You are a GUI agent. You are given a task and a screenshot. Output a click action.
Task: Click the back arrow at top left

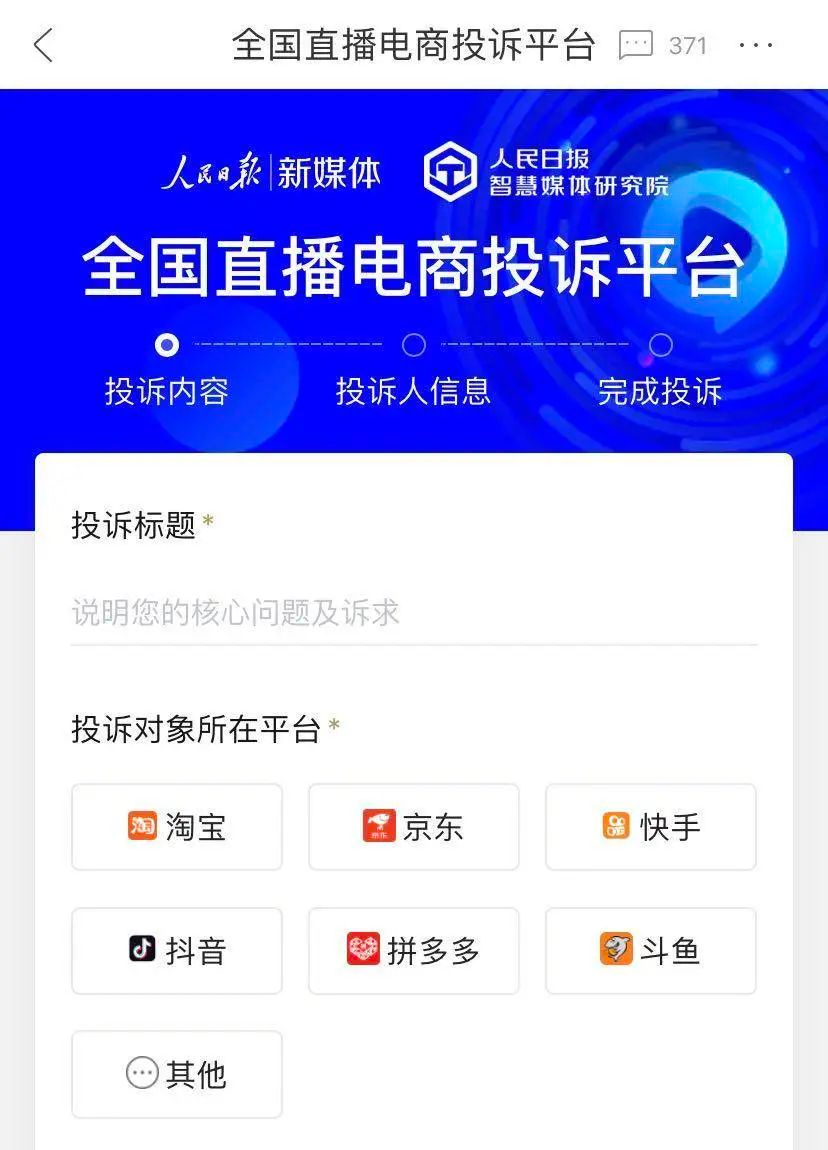(42, 44)
